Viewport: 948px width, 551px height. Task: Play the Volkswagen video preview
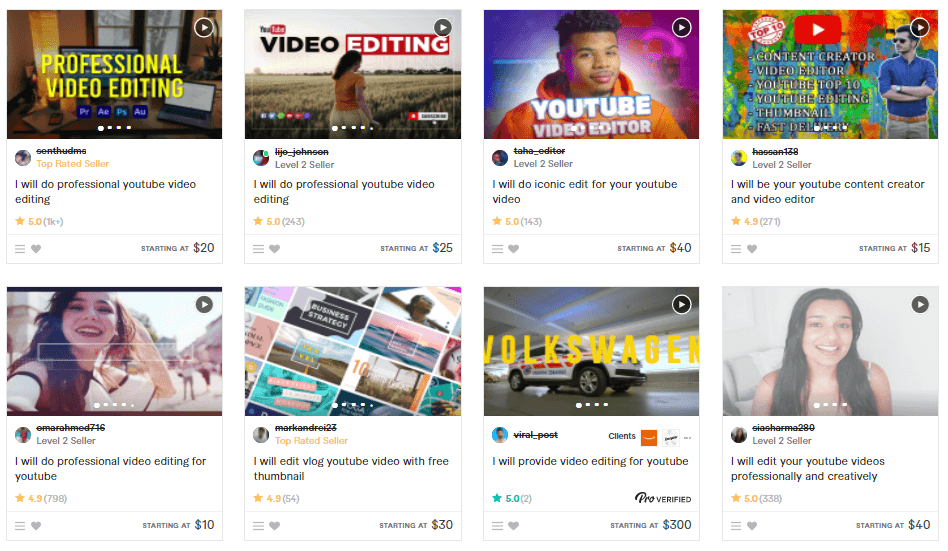coord(681,304)
